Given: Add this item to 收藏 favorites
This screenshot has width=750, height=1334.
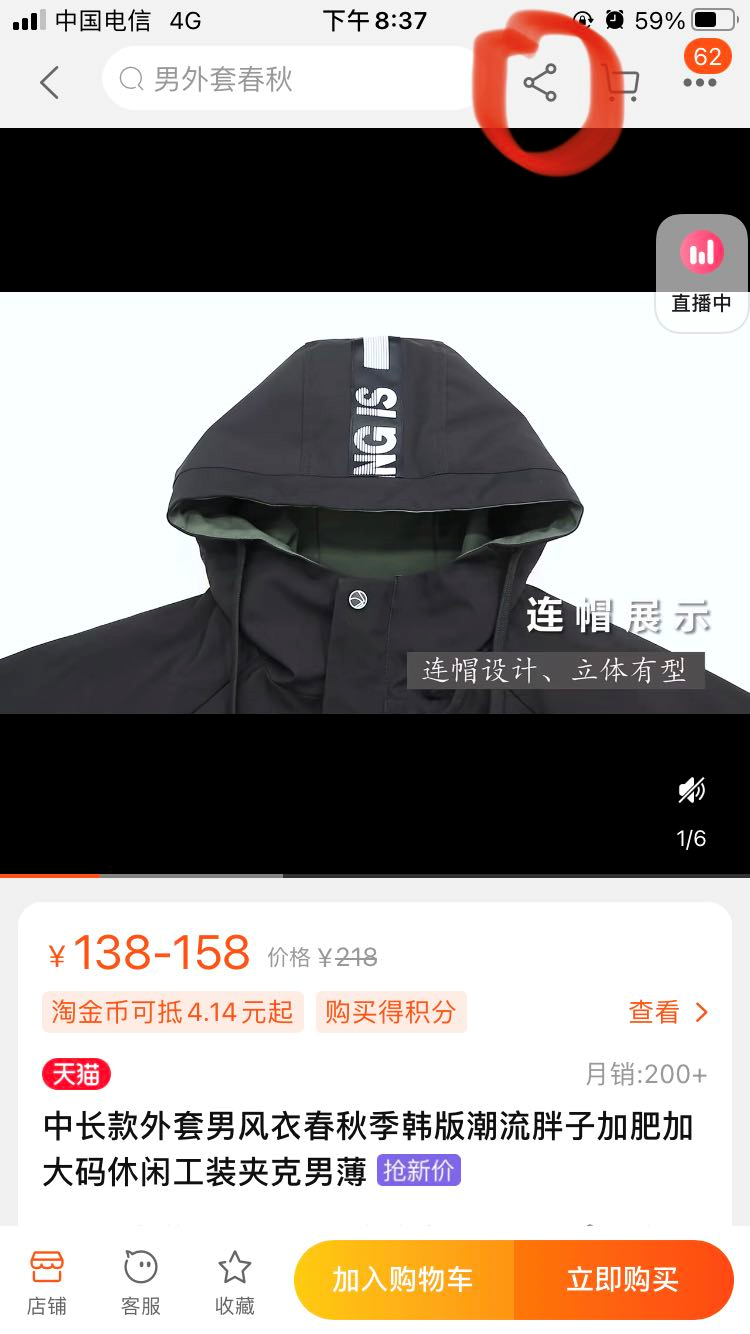Looking at the screenshot, I should [235, 1280].
